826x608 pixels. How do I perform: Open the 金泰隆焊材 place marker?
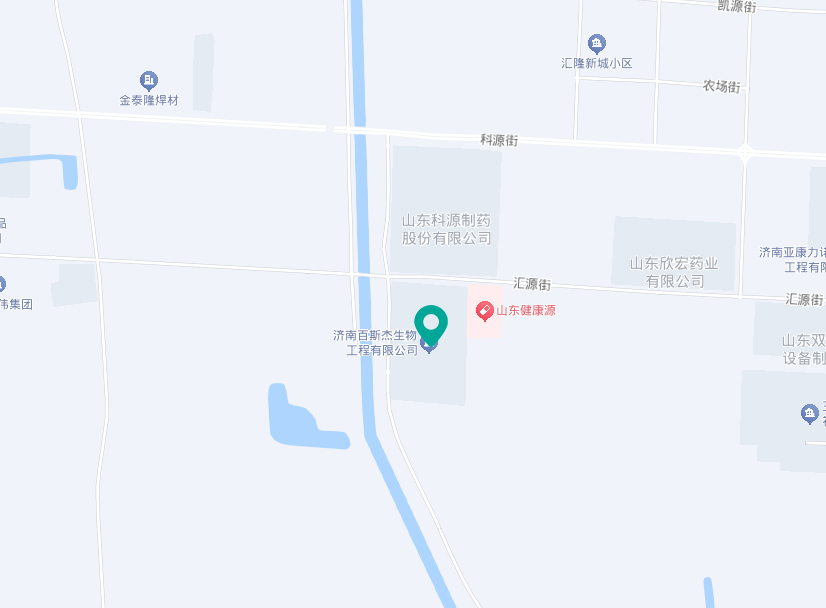(149, 81)
